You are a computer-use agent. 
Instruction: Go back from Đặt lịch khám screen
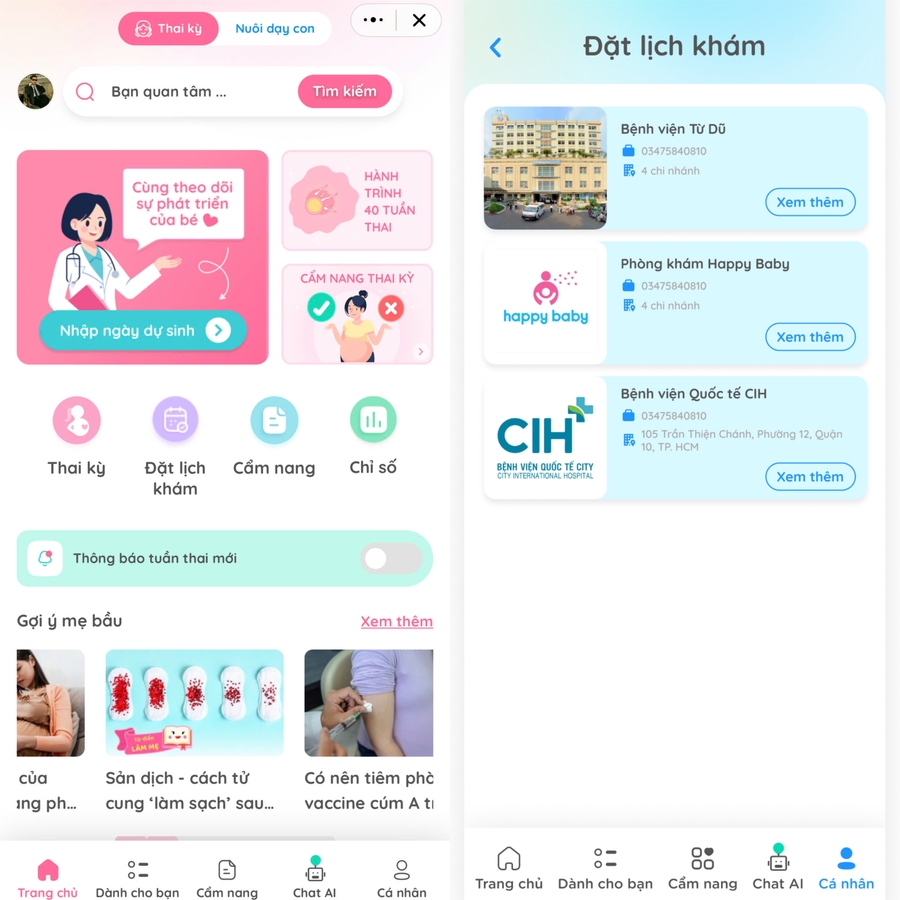point(496,47)
